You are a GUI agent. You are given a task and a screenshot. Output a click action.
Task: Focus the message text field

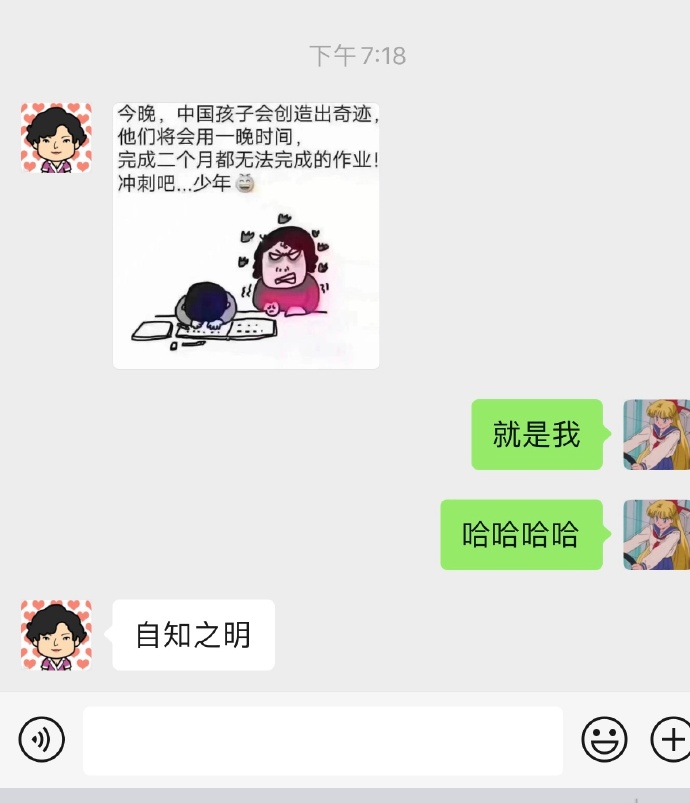pos(322,741)
